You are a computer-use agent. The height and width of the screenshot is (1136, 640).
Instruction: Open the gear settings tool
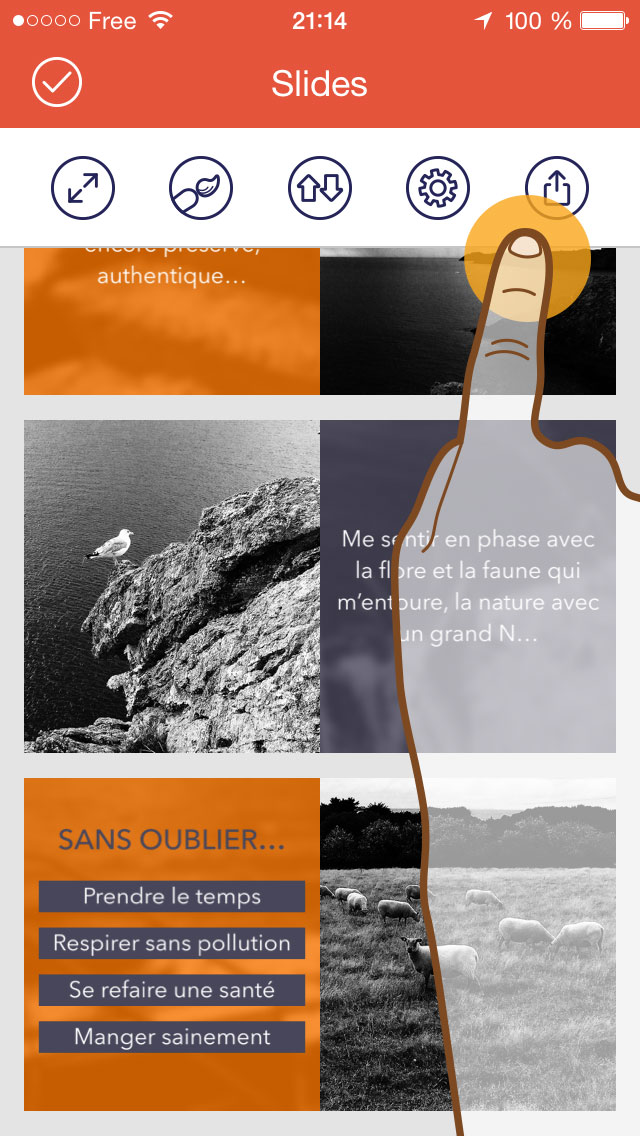coord(438,188)
